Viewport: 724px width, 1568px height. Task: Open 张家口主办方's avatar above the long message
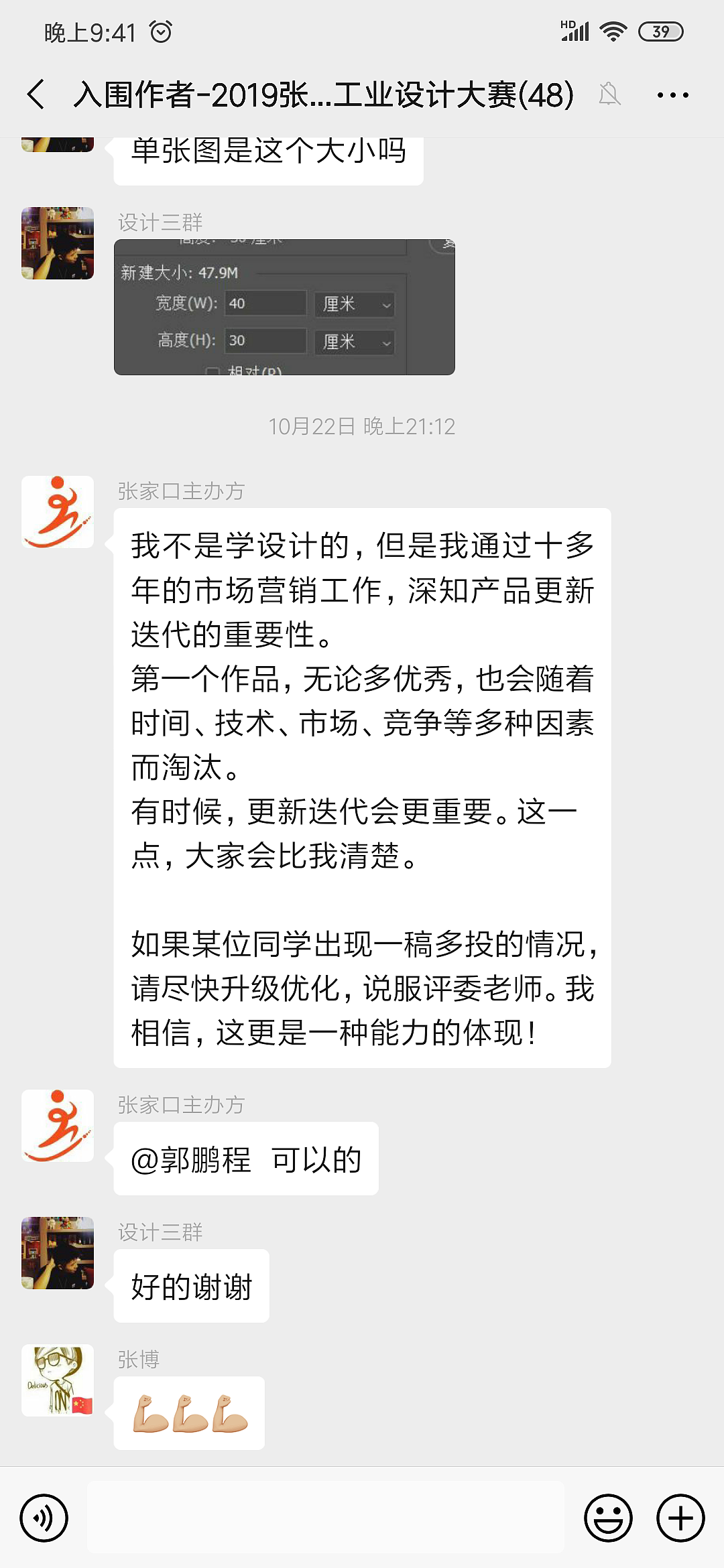click(x=58, y=512)
